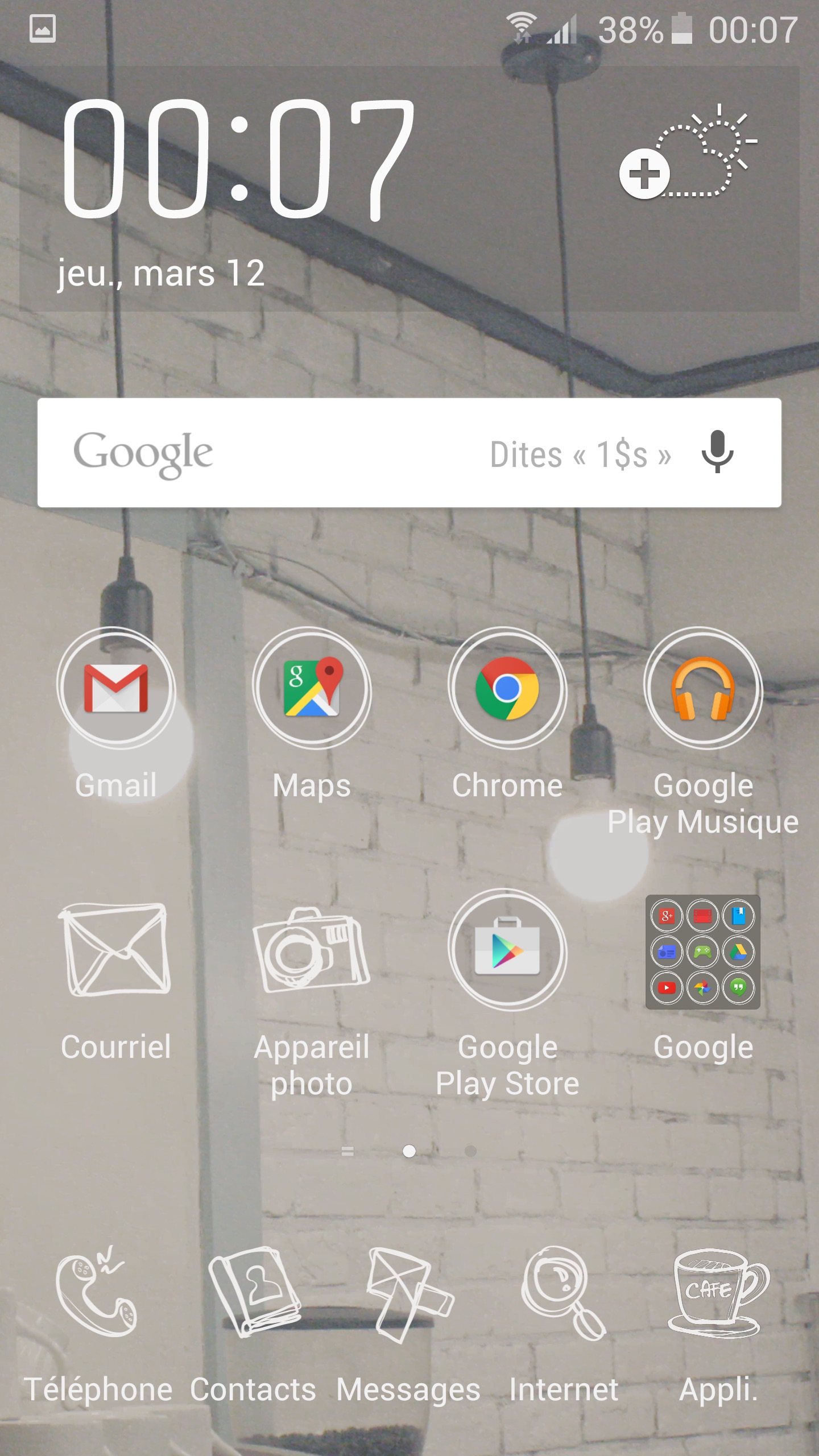Start voice search with the microphone
Screen dimensions: 819x1456
(717, 452)
